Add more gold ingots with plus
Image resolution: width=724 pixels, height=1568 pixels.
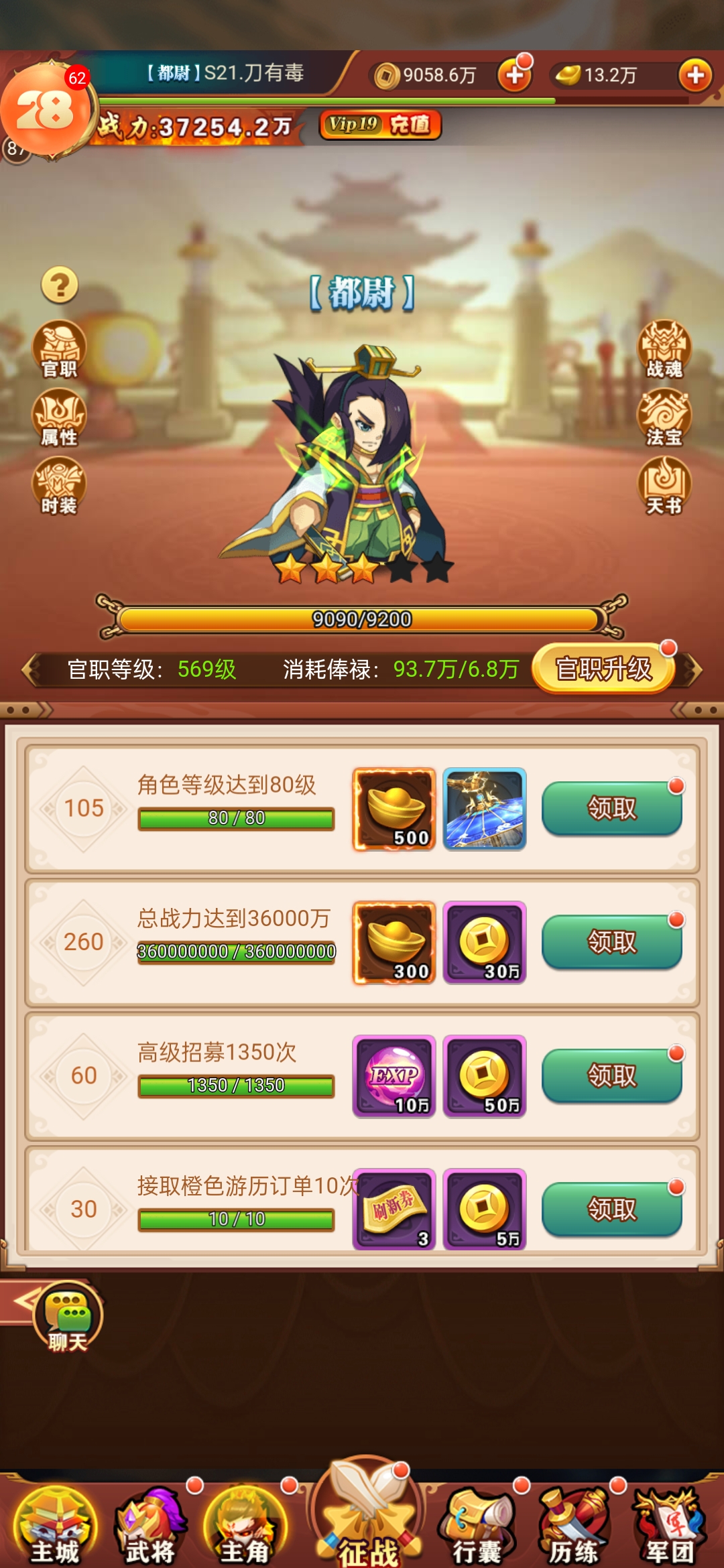pos(695,75)
